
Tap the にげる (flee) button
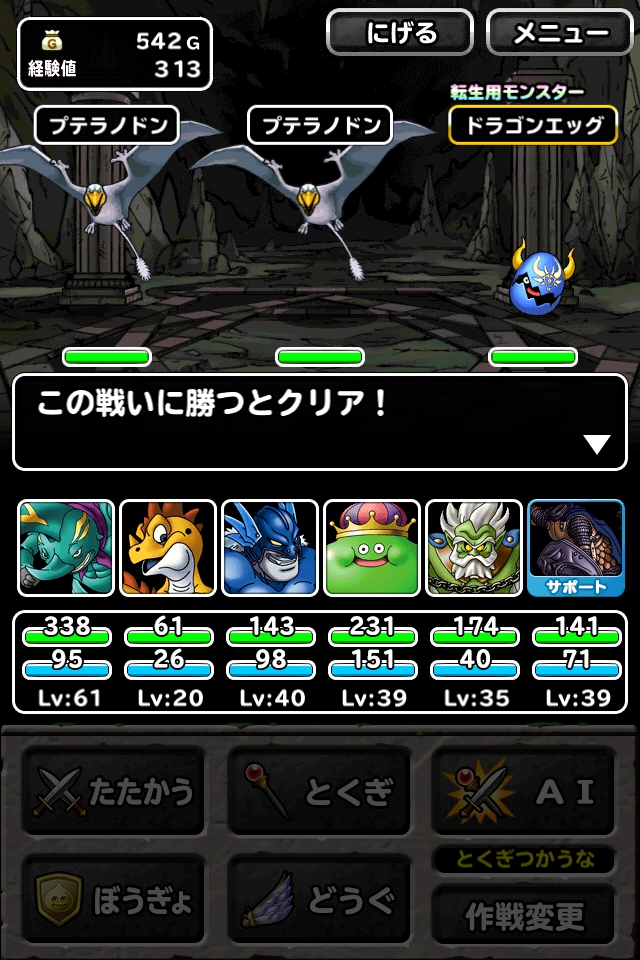(400, 33)
